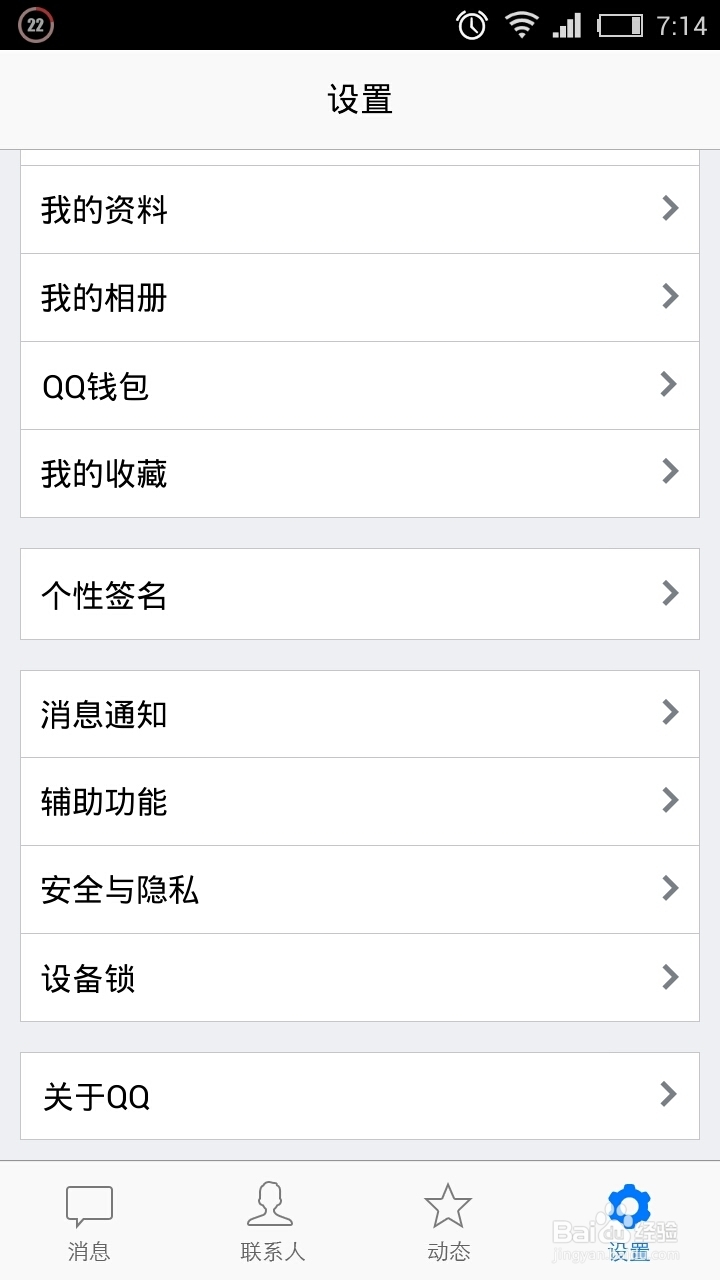Open 个性签名 to edit signature
The width and height of the screenshot is (720, 1280).
360,594
